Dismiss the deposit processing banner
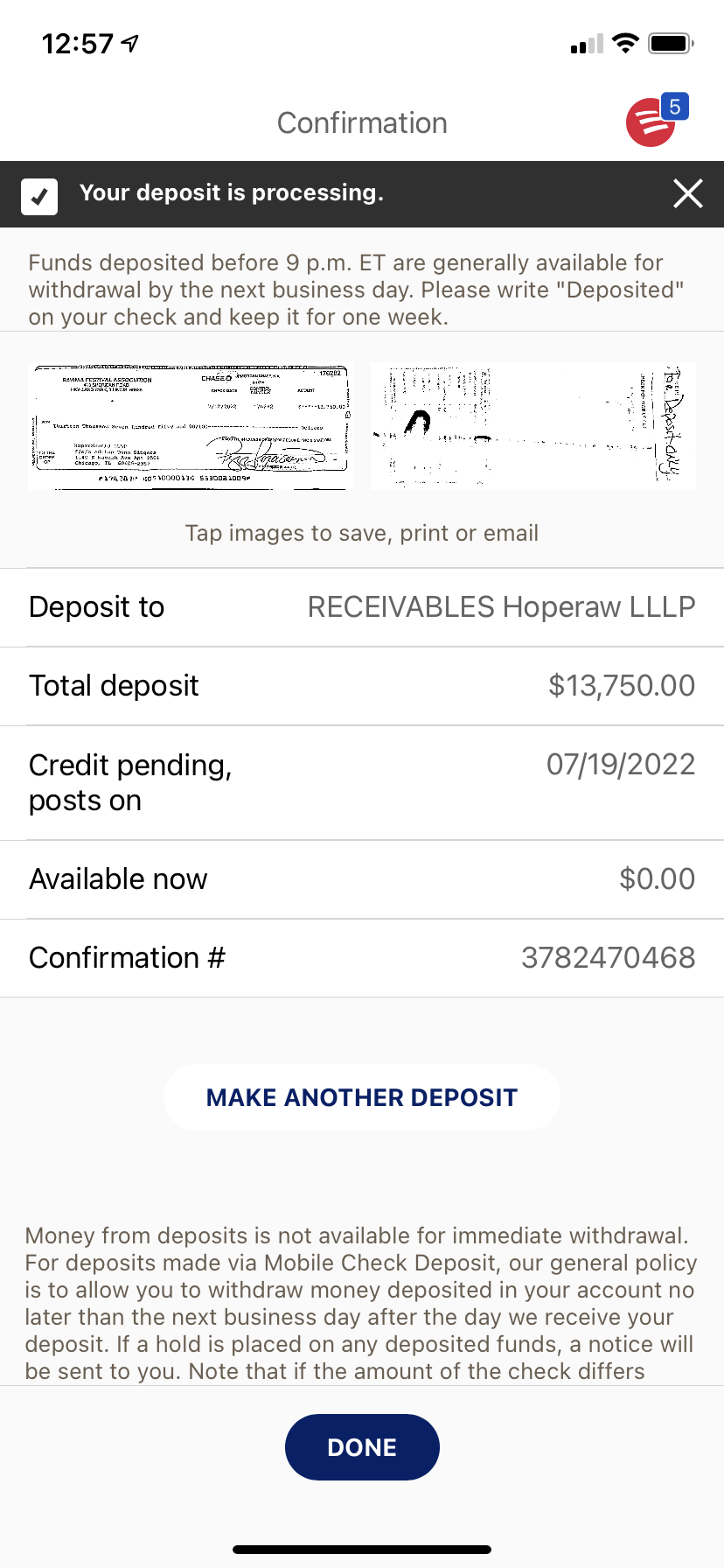The width and height of the screenshot is (724, 1568). click(688, 193)
